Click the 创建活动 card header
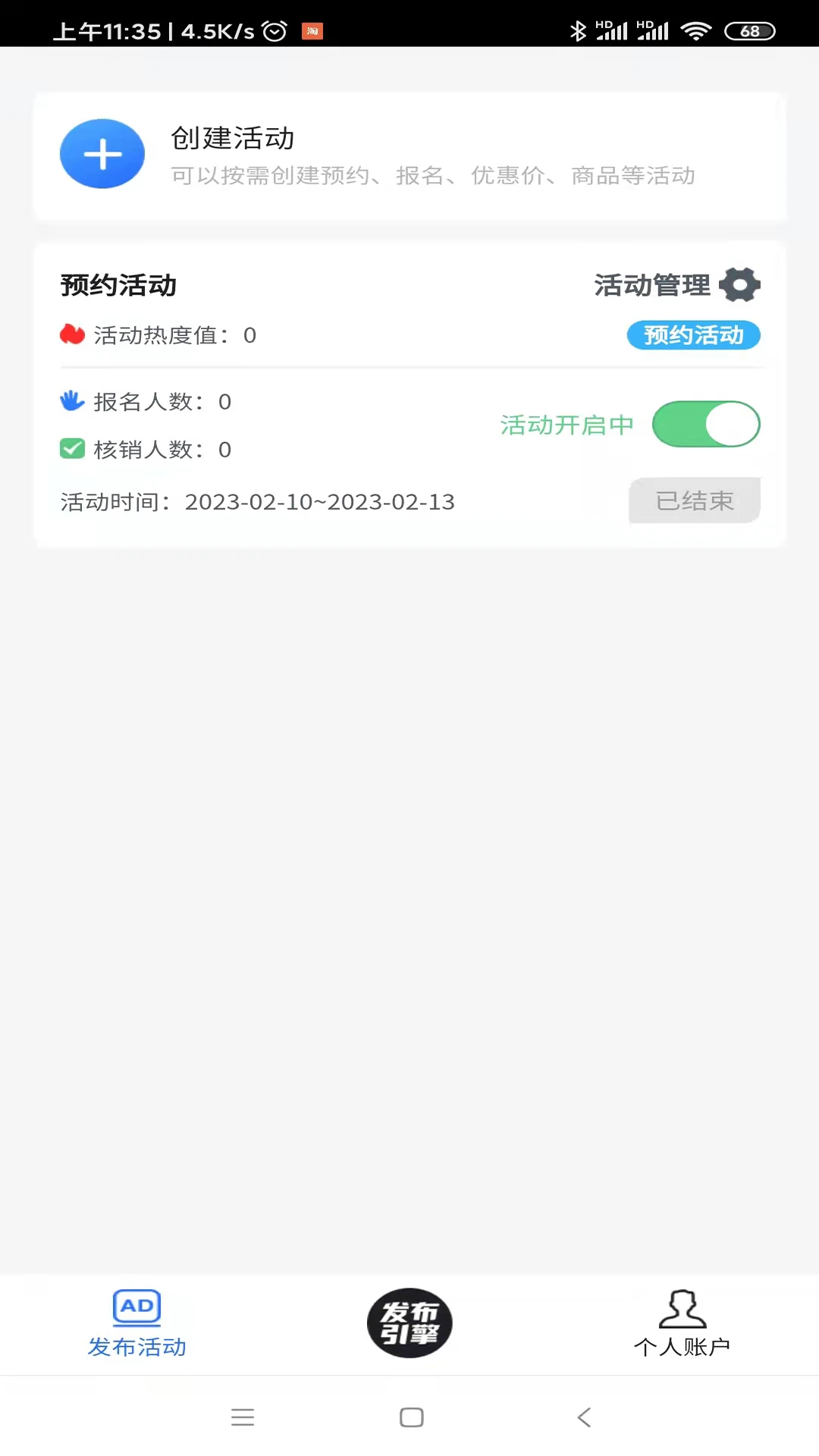The width and height of the screenshot is (819, 1456). [232, 139]
